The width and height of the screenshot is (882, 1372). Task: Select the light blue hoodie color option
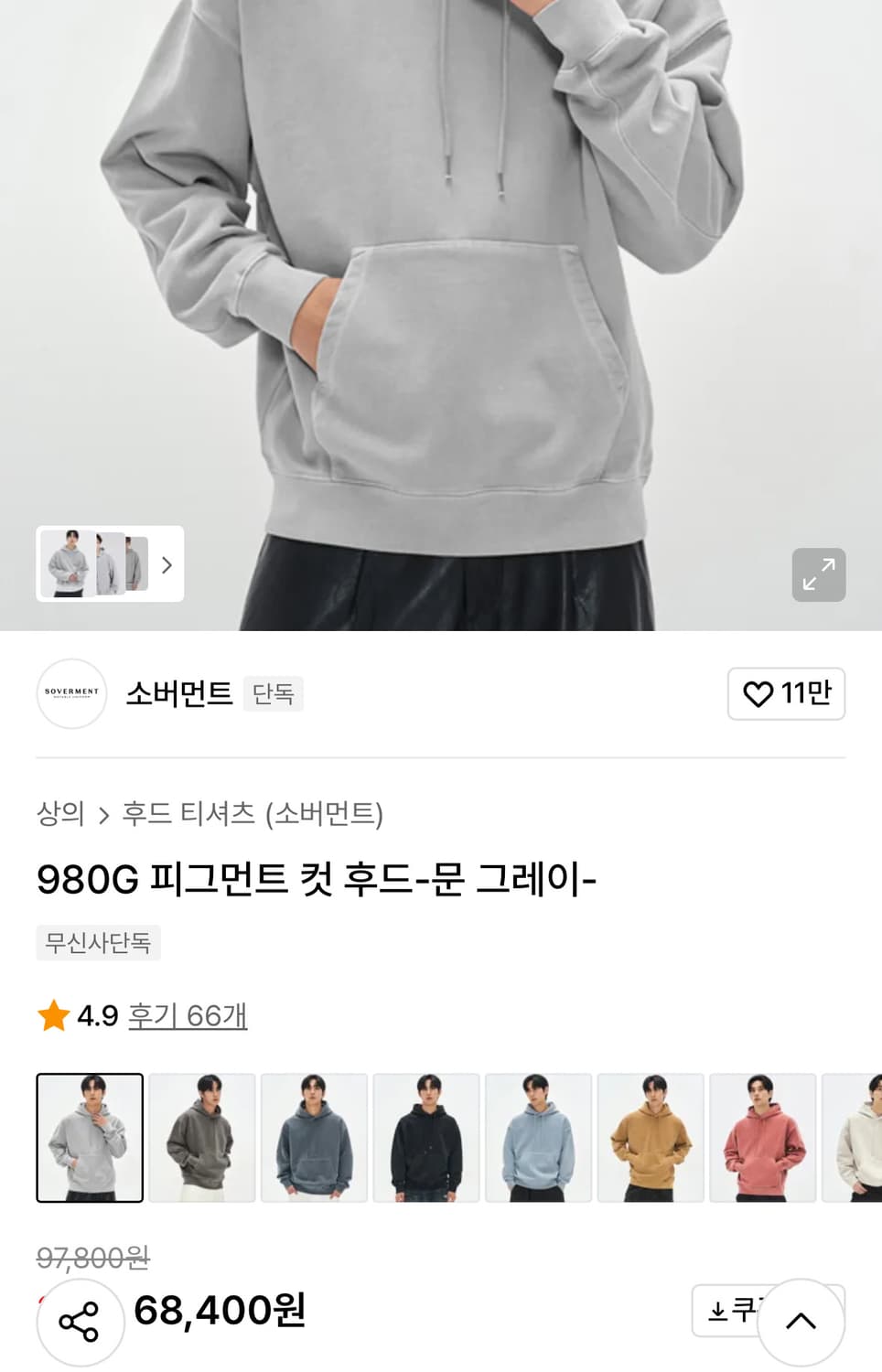click(538, 1137)
